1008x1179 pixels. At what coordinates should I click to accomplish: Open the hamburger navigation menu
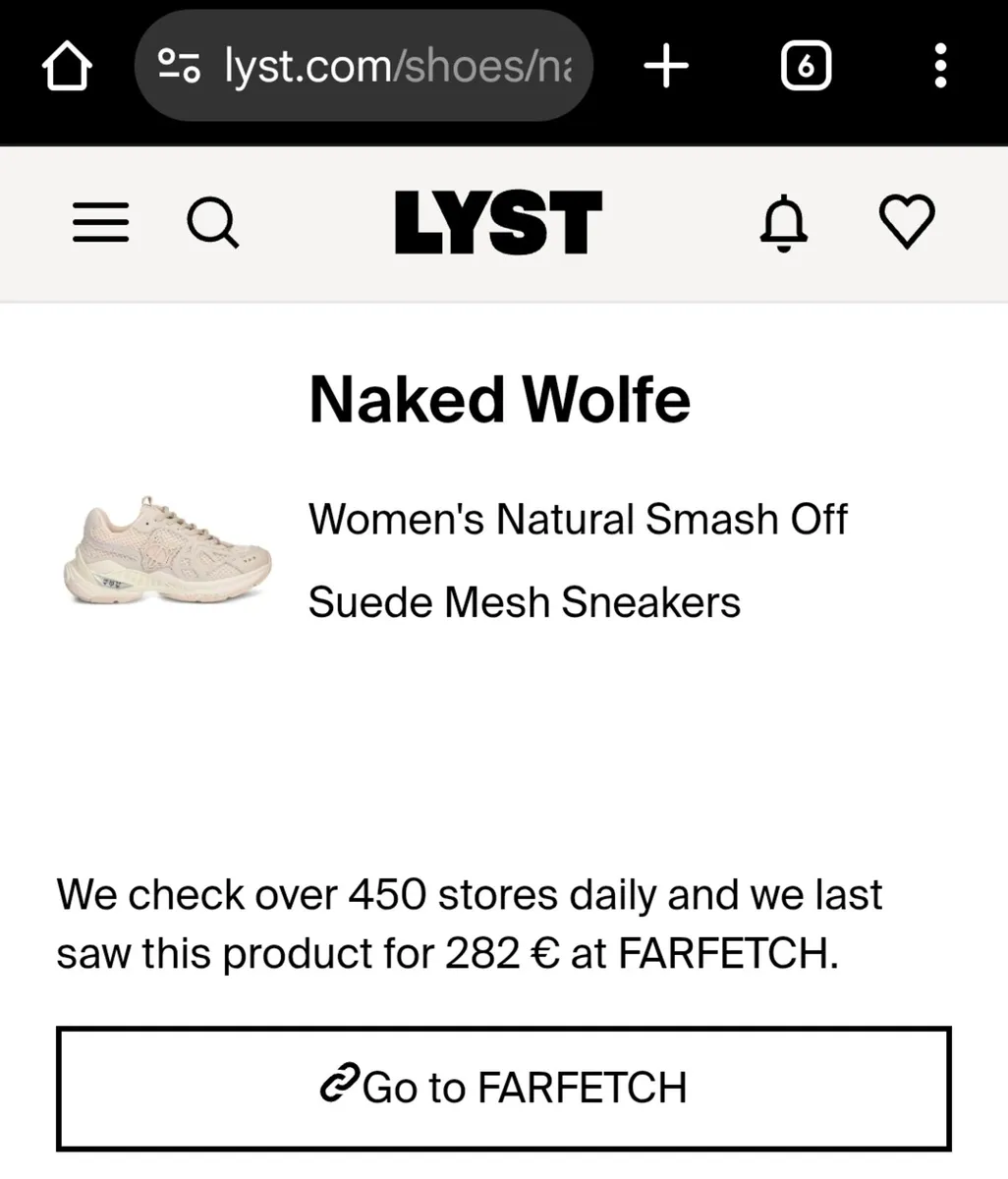[99, 223]
